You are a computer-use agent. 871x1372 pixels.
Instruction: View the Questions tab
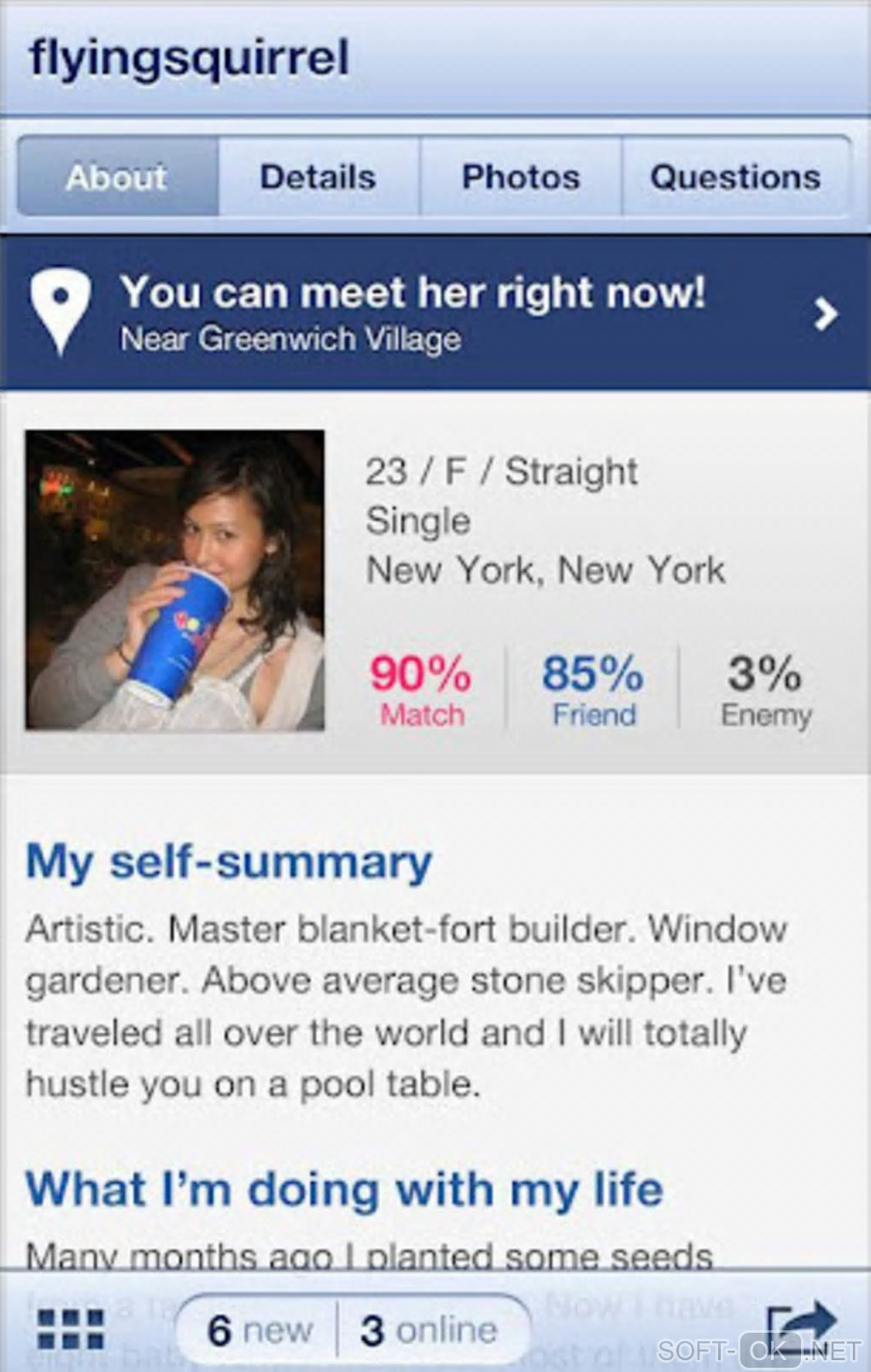[734, 177]
